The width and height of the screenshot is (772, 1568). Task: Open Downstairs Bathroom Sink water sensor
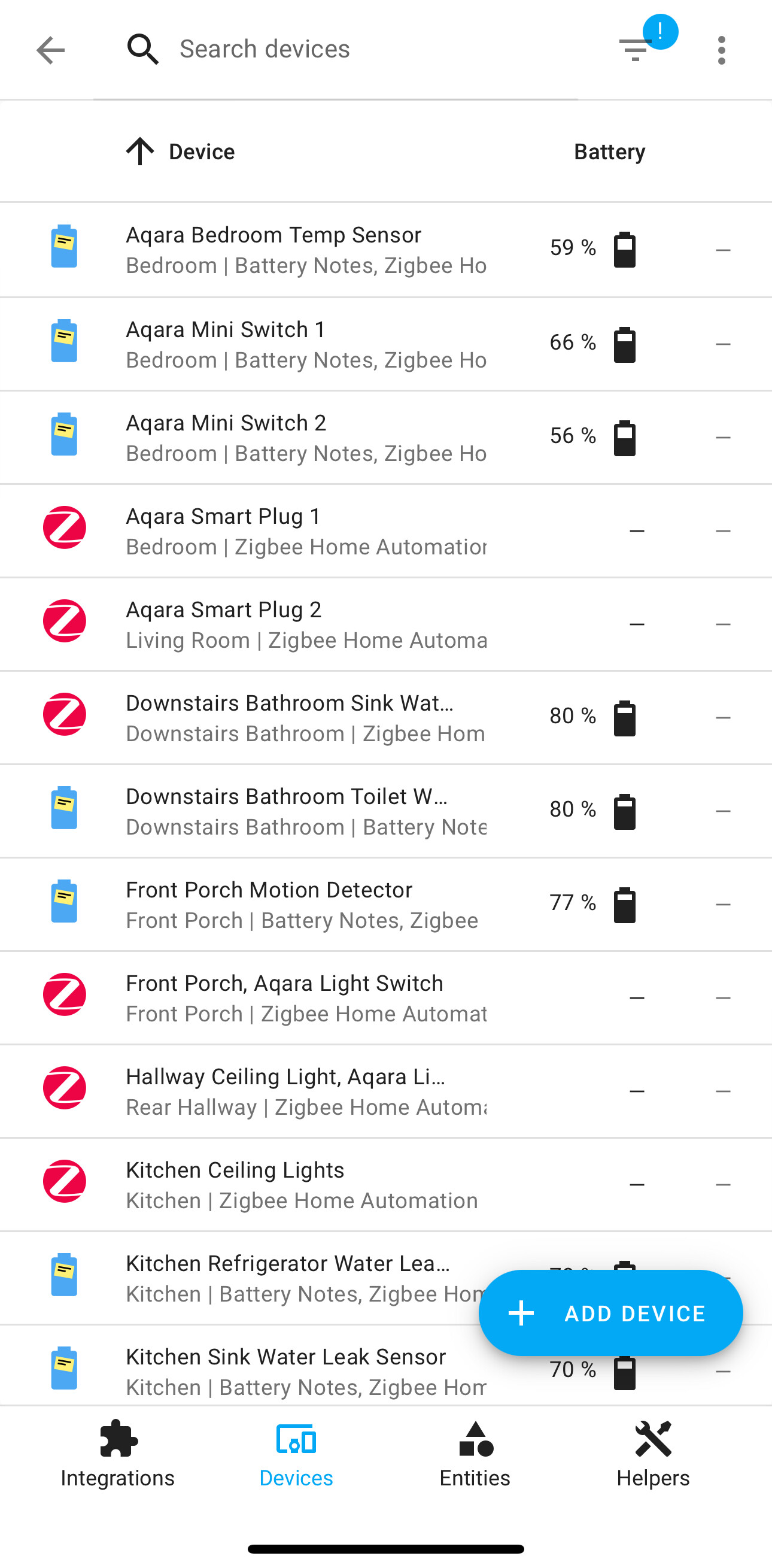304,718
